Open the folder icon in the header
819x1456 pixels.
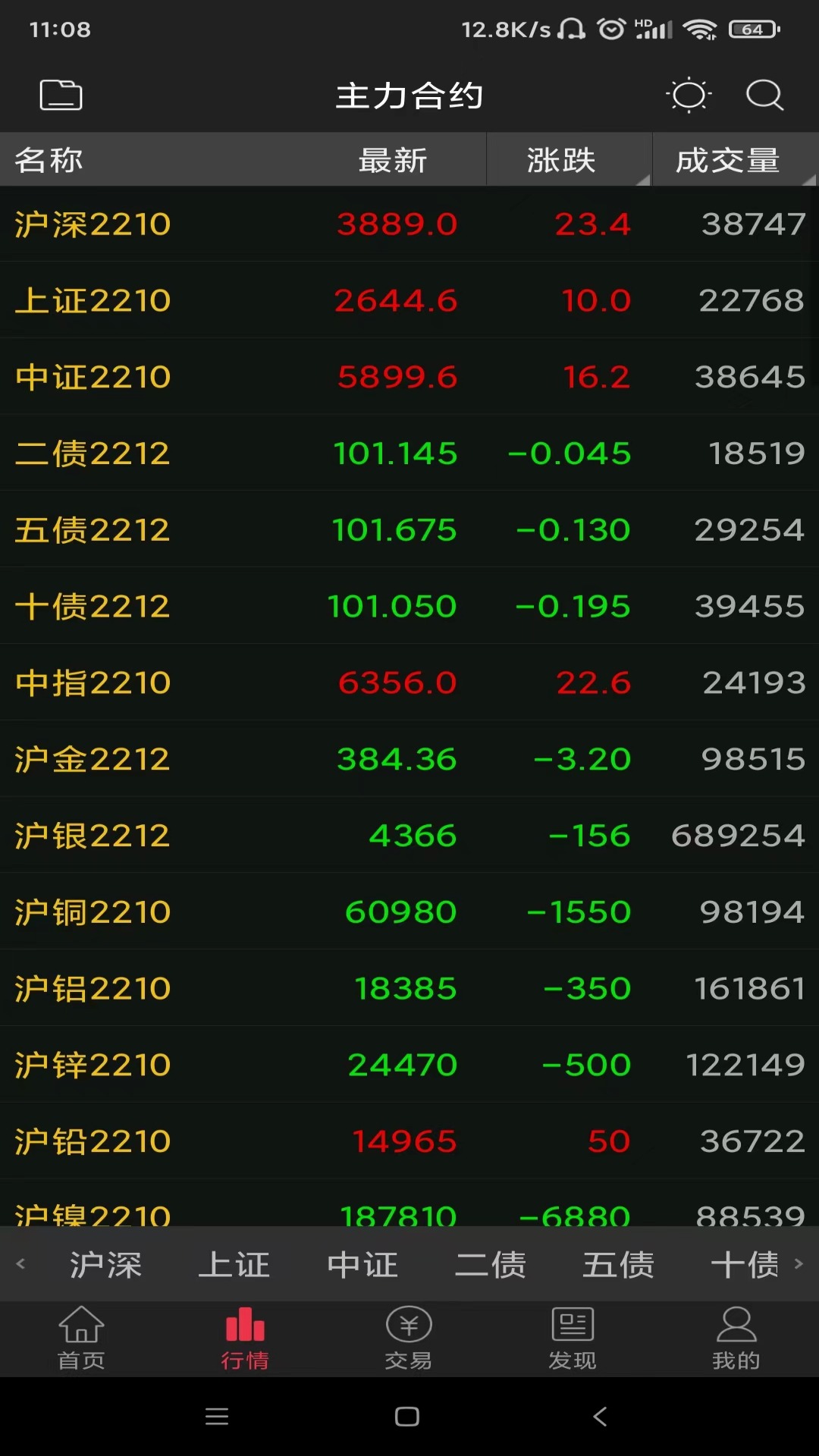pos(61,96)
